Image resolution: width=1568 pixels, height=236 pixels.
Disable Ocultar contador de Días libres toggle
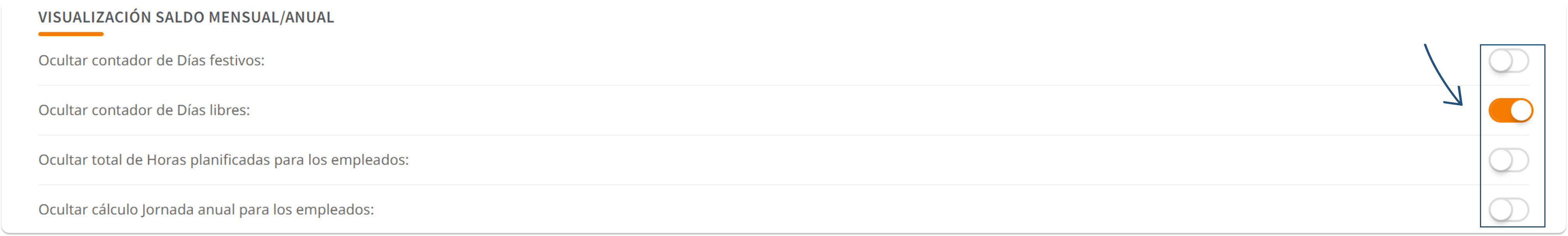click(x=1510, y=110)
